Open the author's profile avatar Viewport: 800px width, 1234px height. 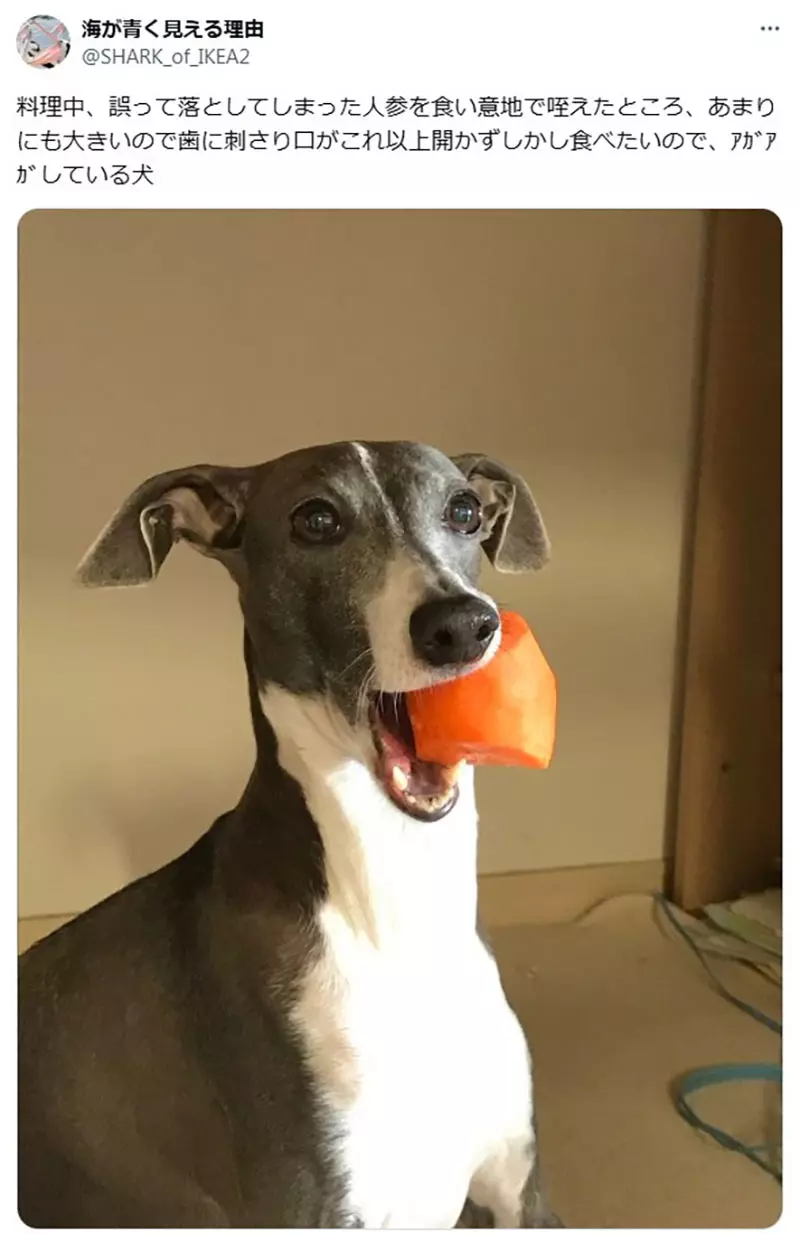pos(43,42)
